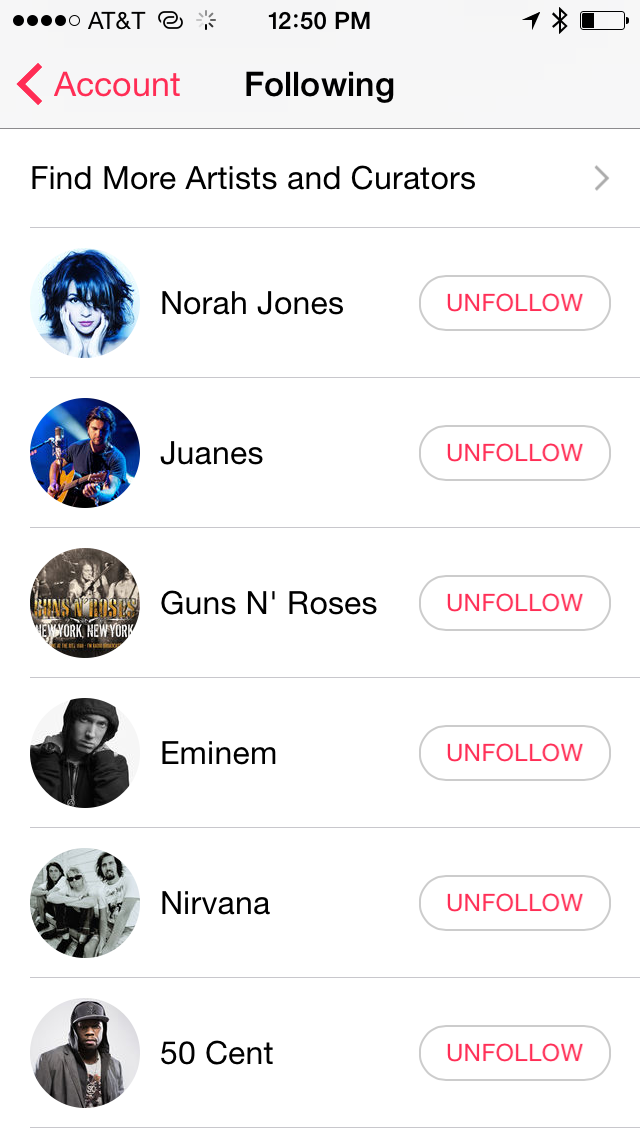Screen dimensions: 640x1136
Task: Open the Guns N' Roses row
Action: (268, 603)
